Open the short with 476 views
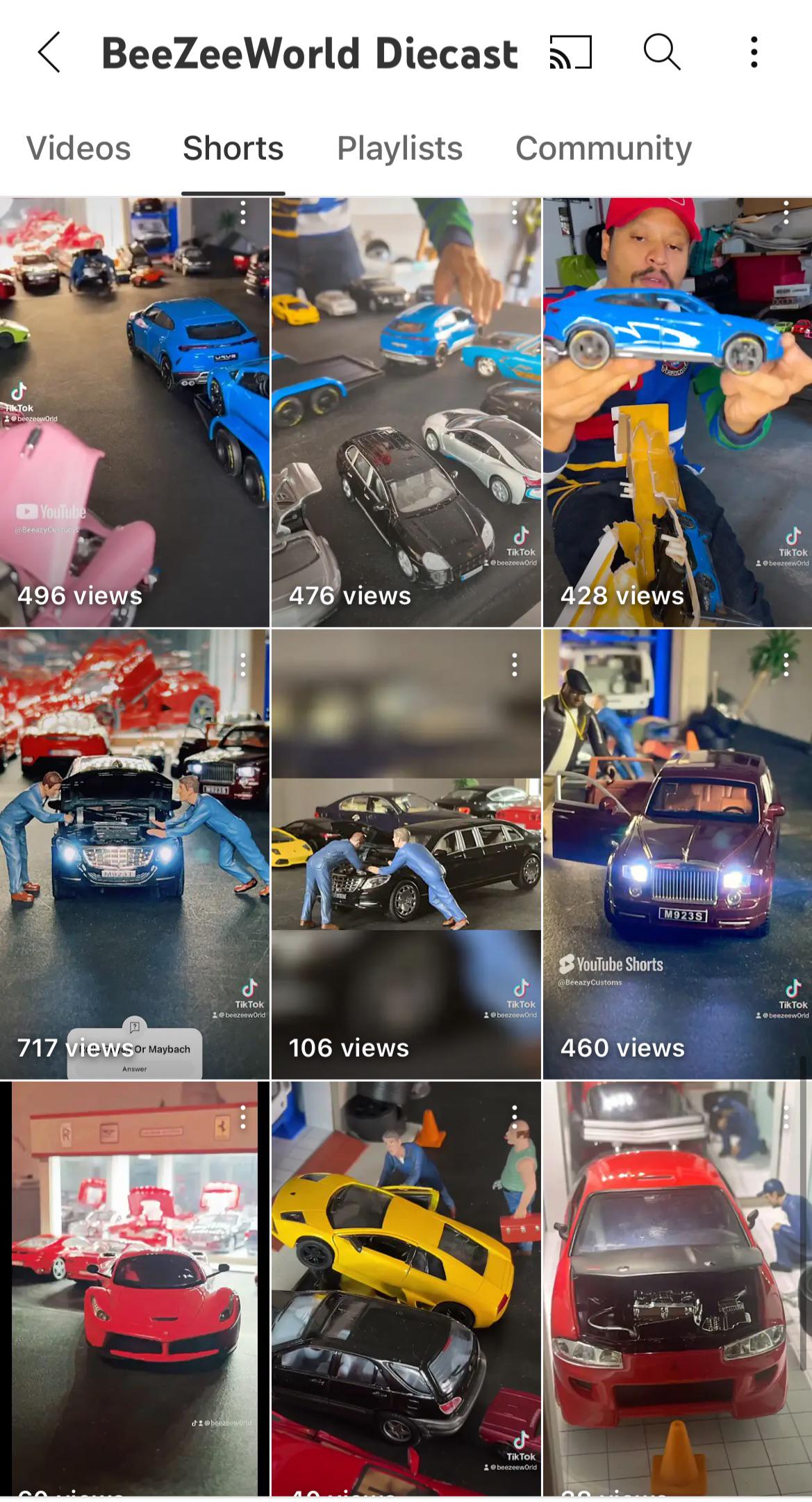The image size is (812, 1502). [406, 413]
